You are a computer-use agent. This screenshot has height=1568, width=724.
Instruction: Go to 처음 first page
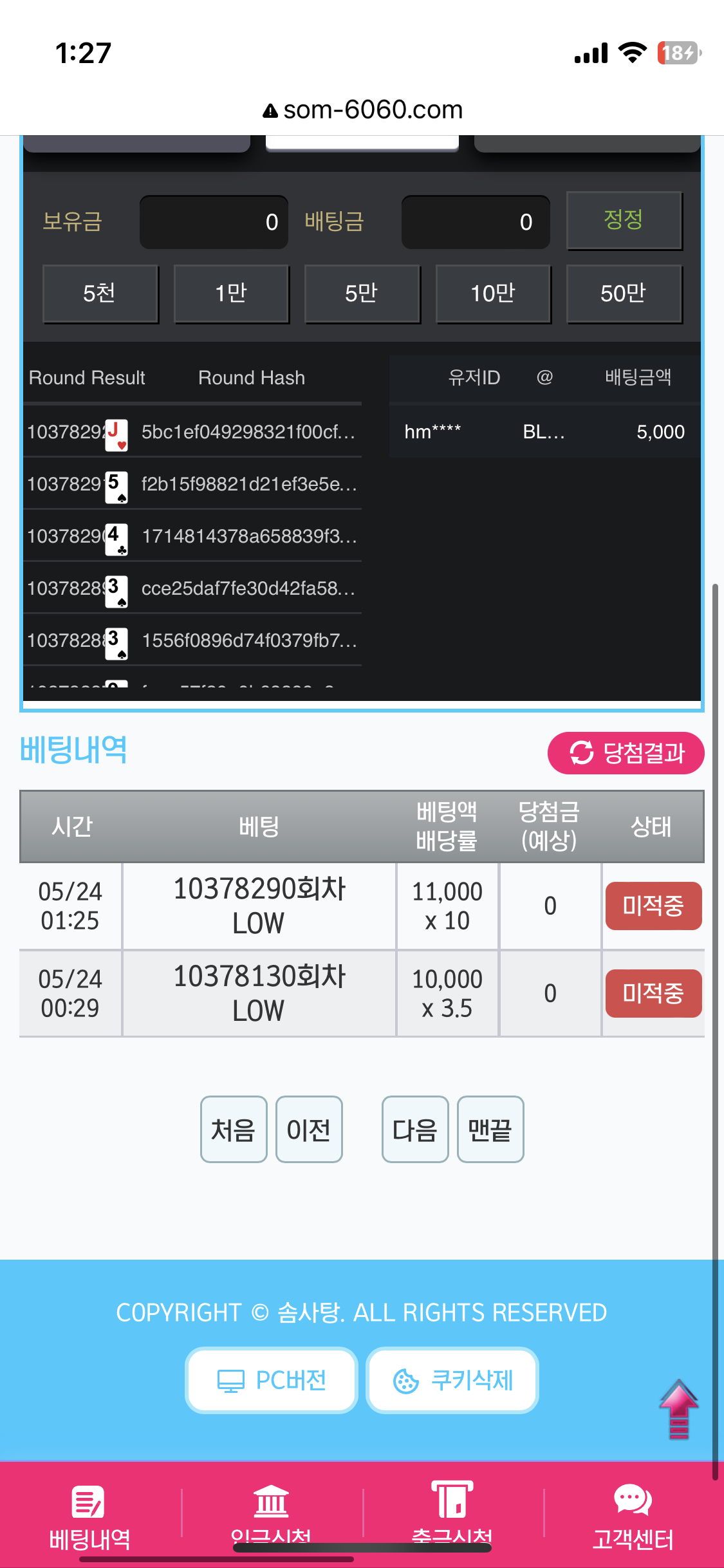click(233, 1129)
